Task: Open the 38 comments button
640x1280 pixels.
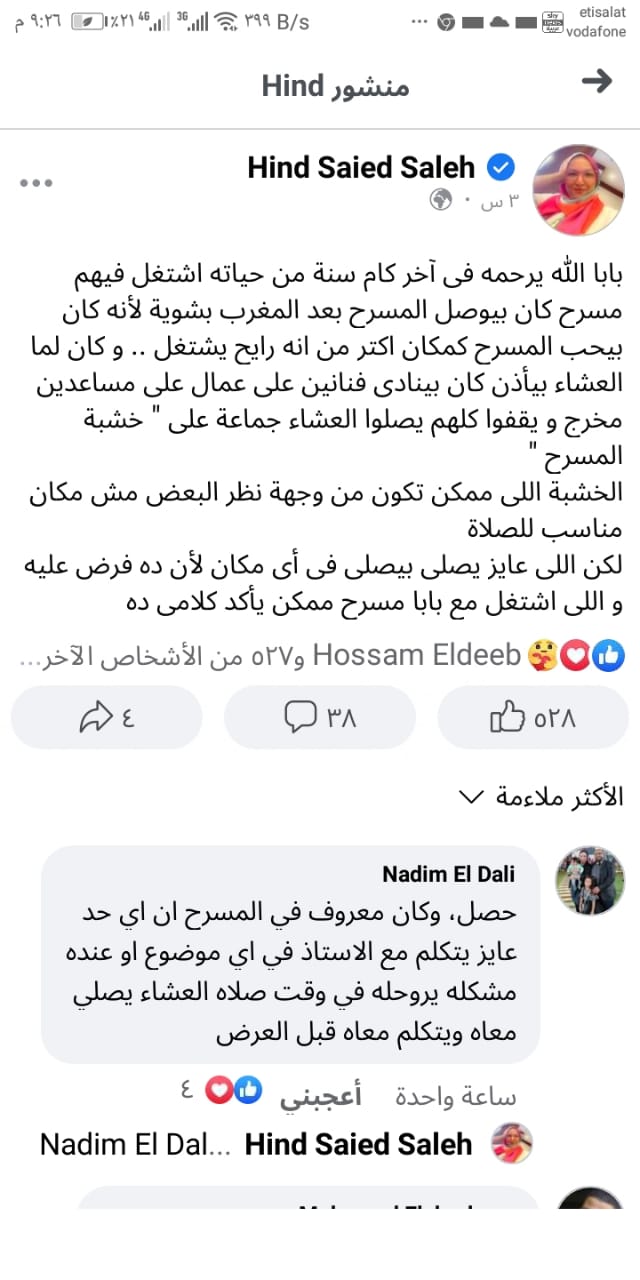Action: click(319, 717)
